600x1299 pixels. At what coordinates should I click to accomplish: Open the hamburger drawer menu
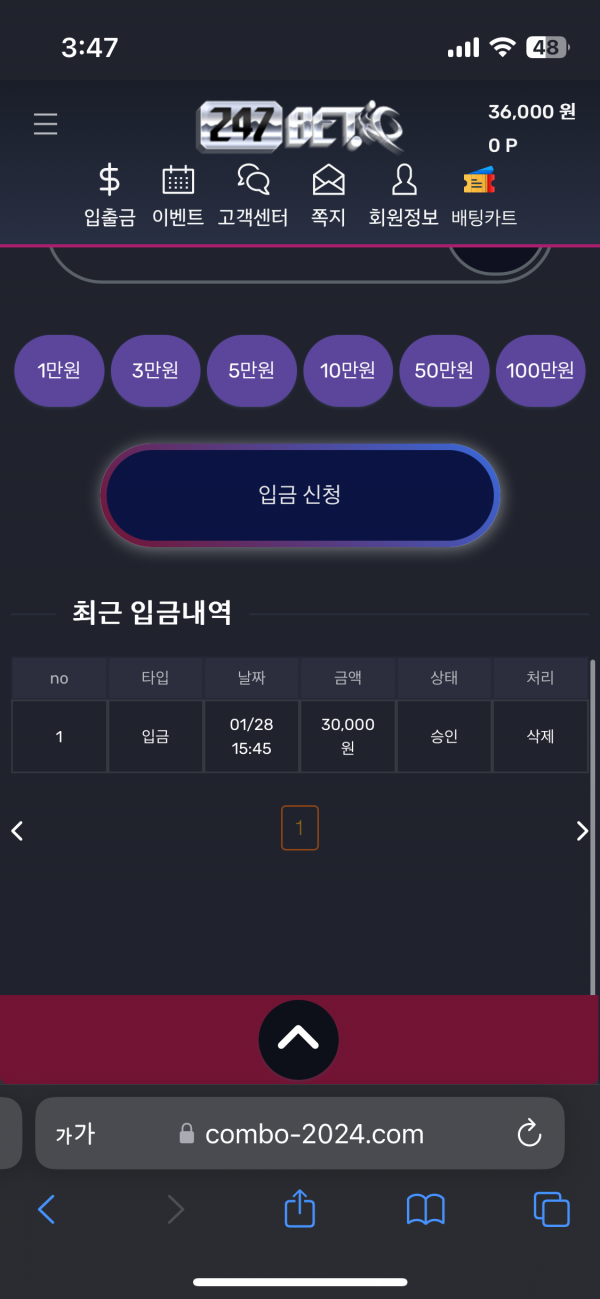[45, 124]
